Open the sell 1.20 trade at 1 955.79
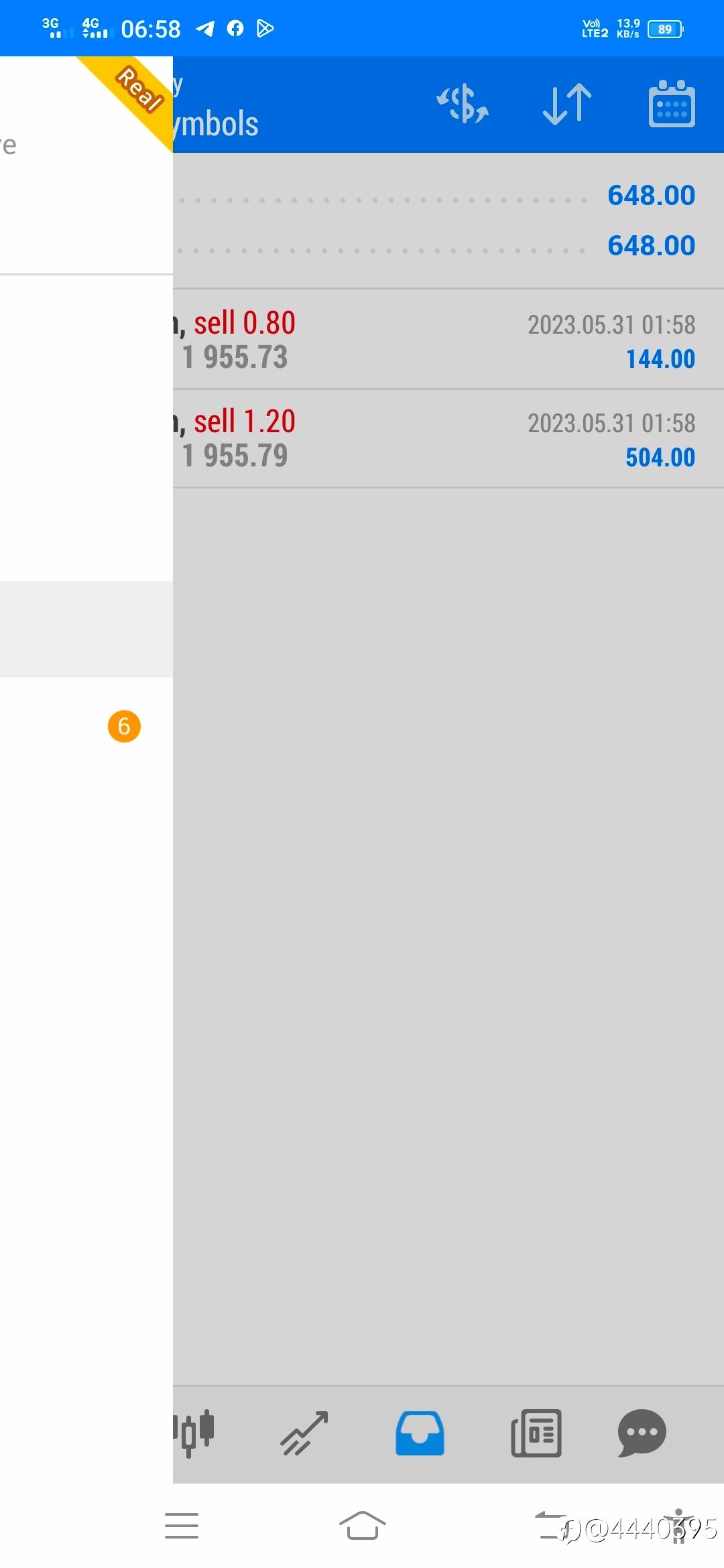The height and width of the screenshot is (1568, 724). coord(448,439)
